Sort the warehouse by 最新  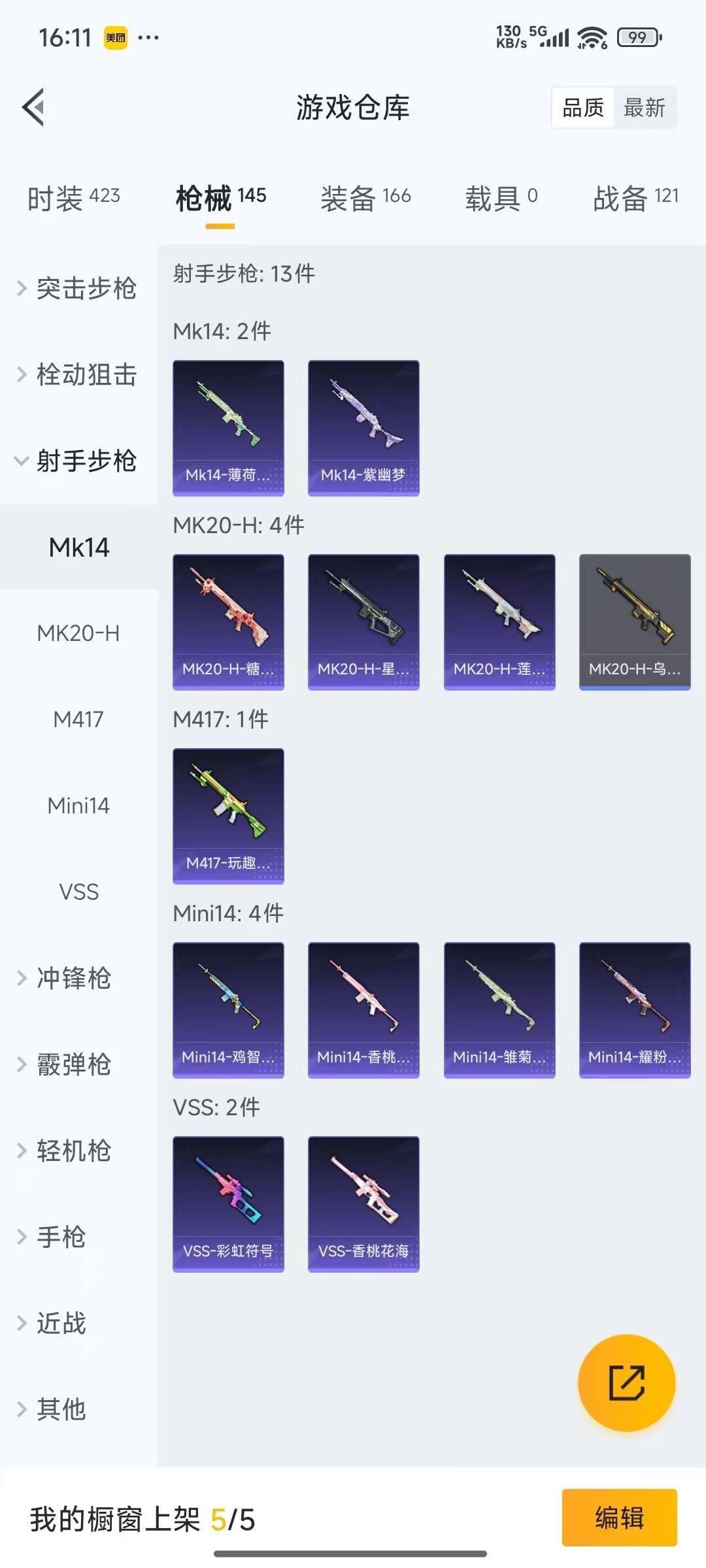coord(644,108)
